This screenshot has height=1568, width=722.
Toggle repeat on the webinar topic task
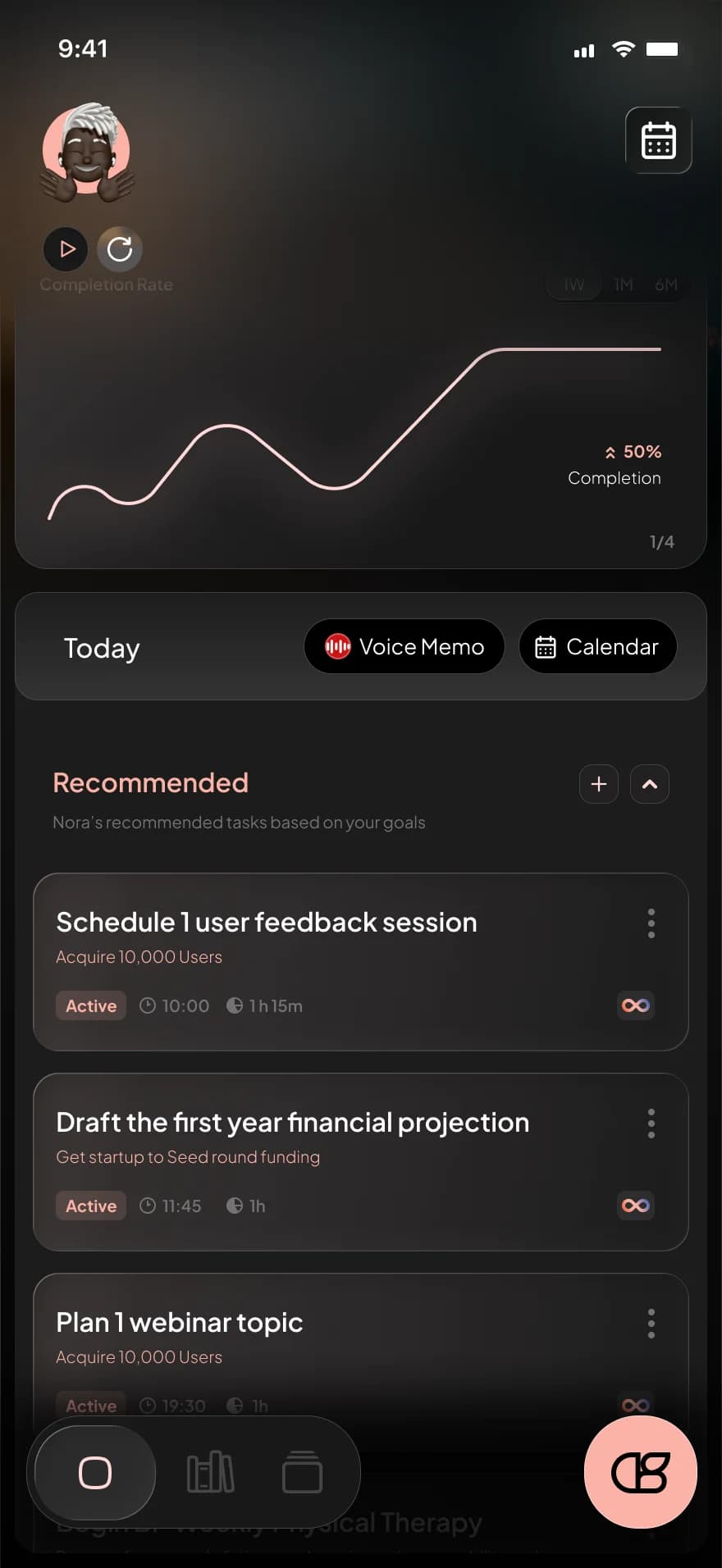[635, 1405]
